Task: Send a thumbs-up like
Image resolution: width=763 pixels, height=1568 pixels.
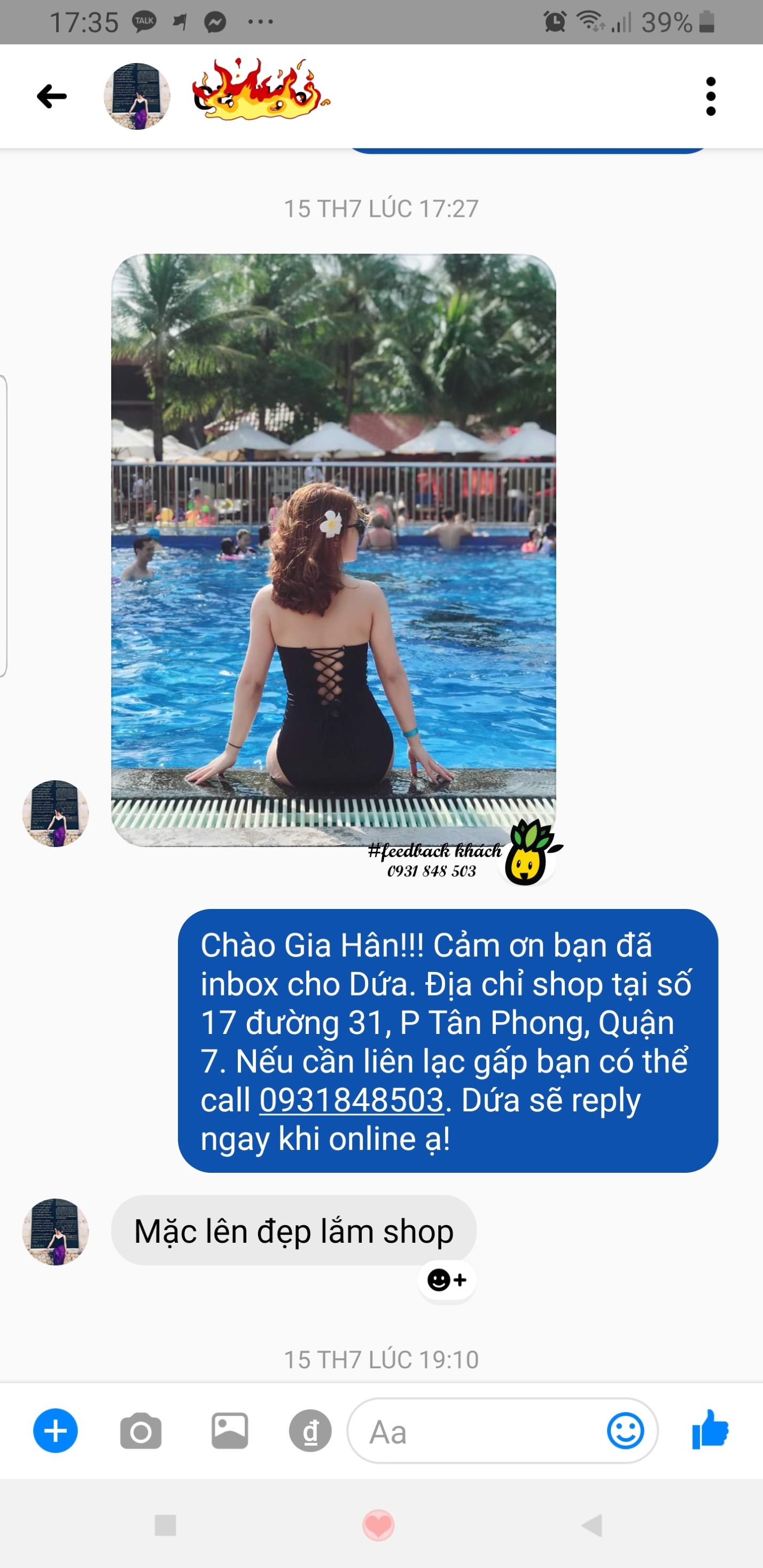Action: point(710,1429)
